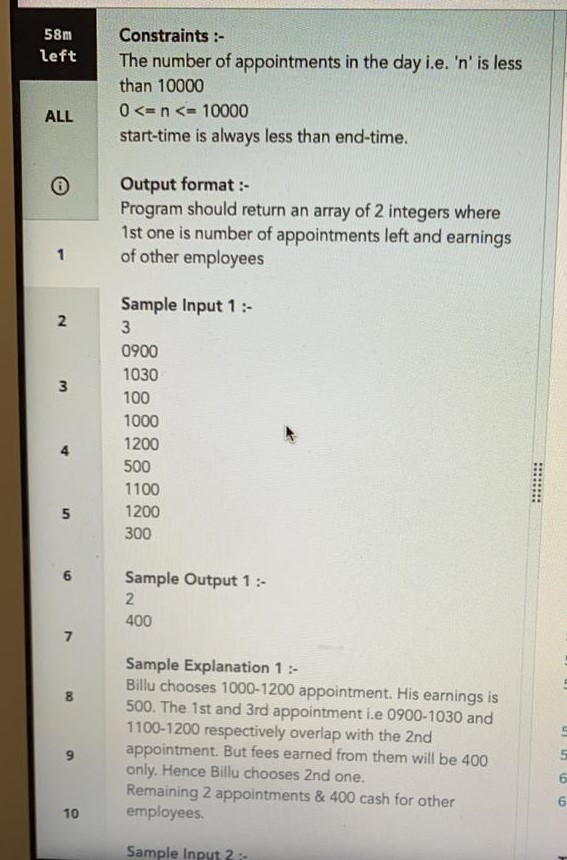Switch to question 5
Image resolution: width=567 pixels, height=860 pixels.
66,513
